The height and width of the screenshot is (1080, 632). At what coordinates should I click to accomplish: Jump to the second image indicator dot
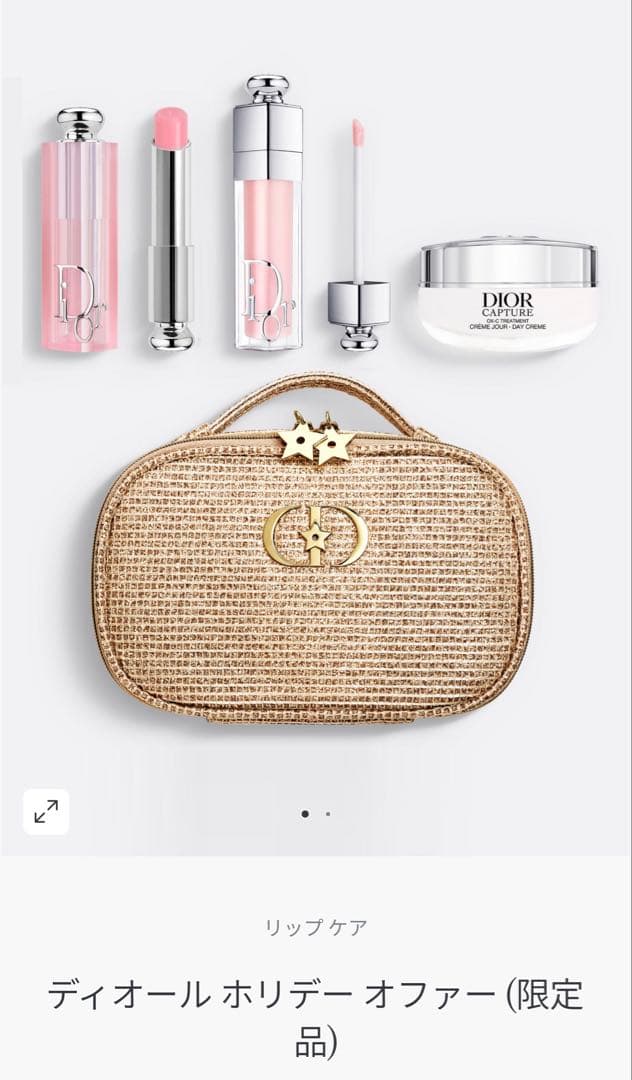[x=328, y=814]
